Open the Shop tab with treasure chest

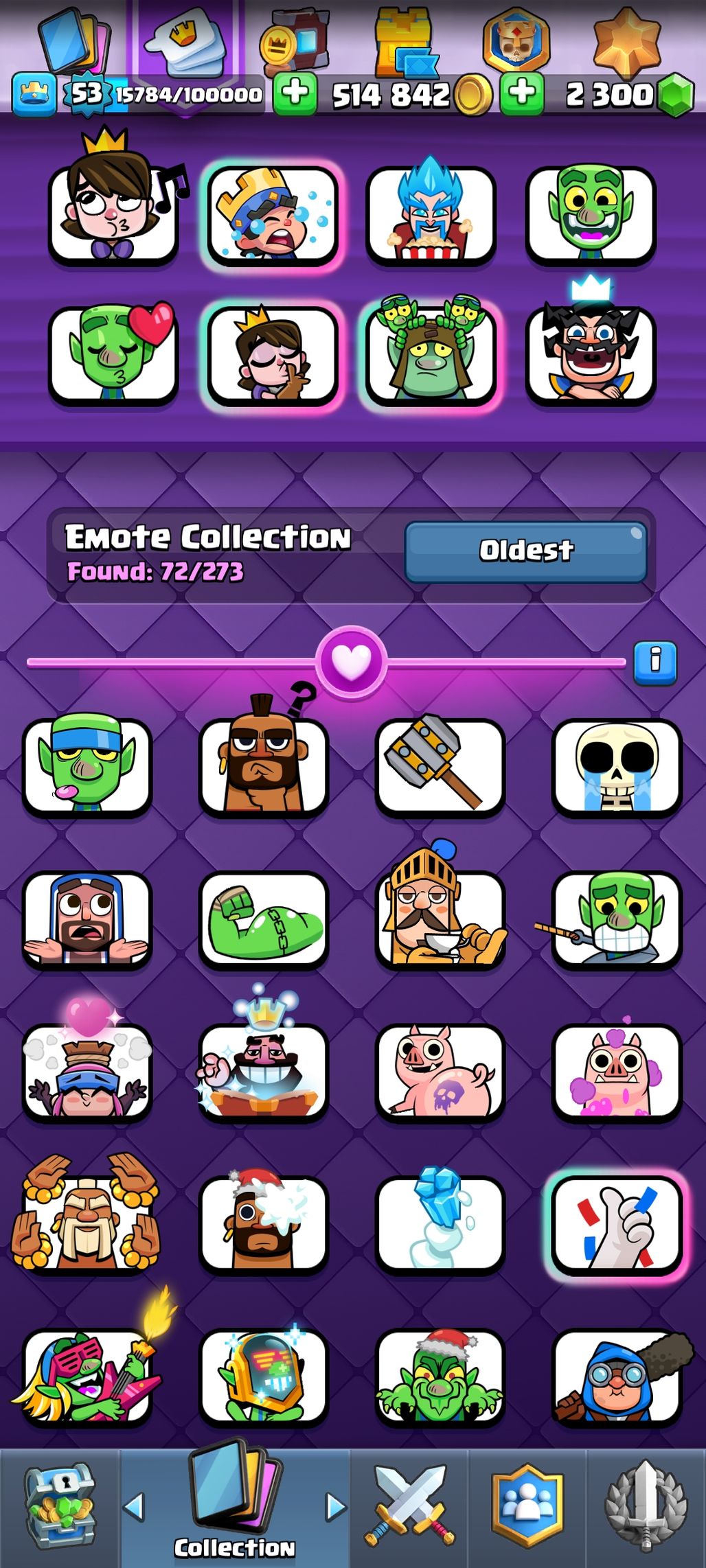pos(60,1505)
